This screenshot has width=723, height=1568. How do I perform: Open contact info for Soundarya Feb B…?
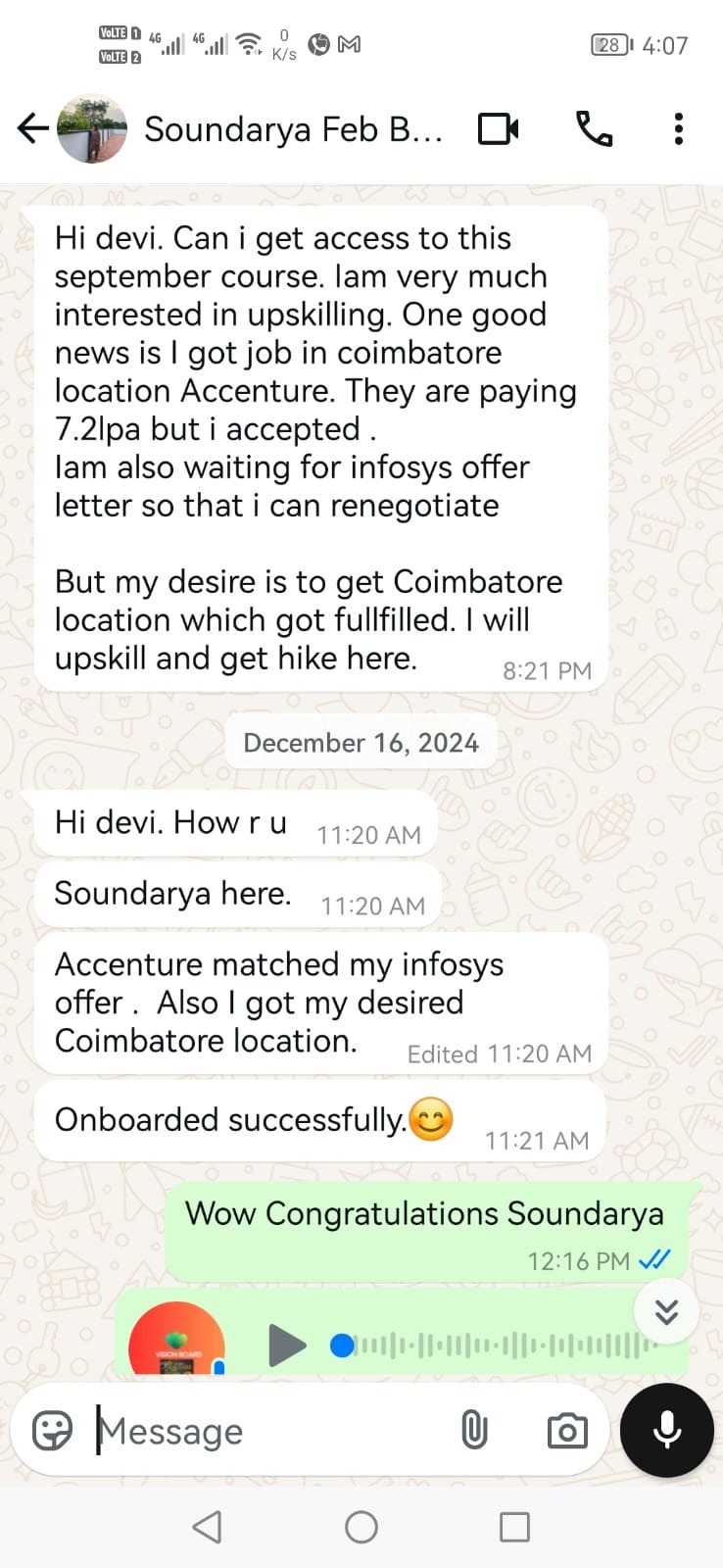[293, 129]
